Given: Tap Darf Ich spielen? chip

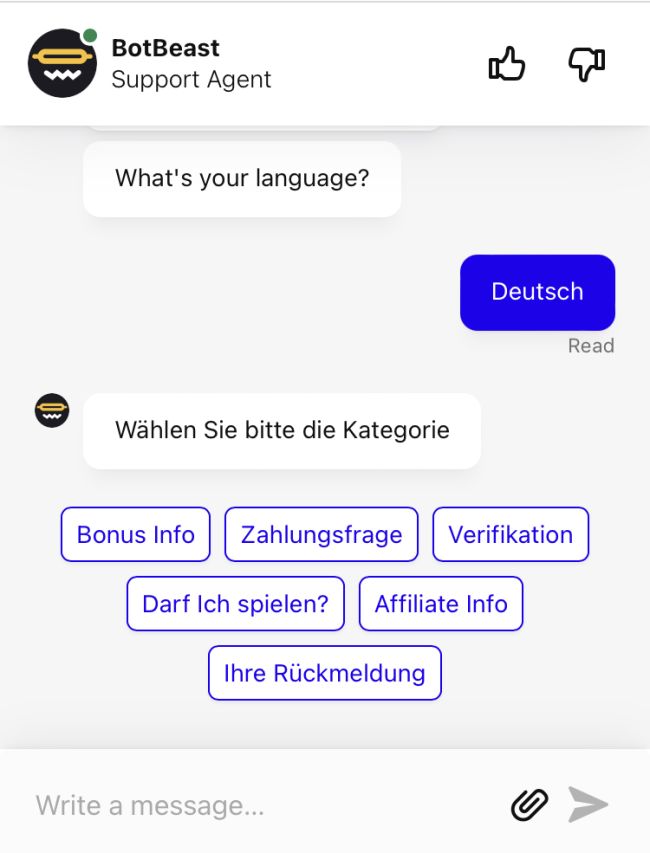Looking at the screenshot, I should coord(235,604).
